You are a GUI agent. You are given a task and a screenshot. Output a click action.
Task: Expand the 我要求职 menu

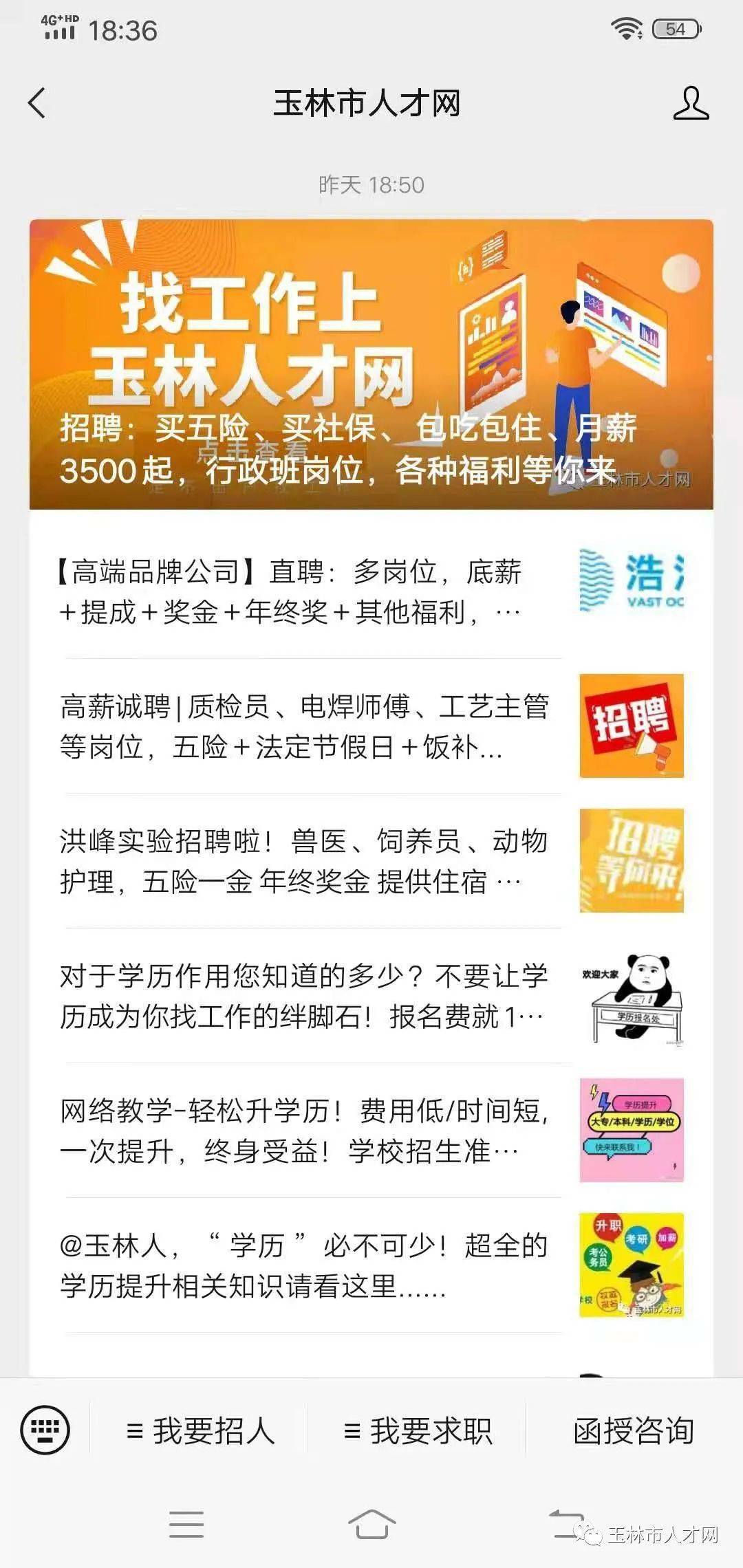click(418, 1430)
